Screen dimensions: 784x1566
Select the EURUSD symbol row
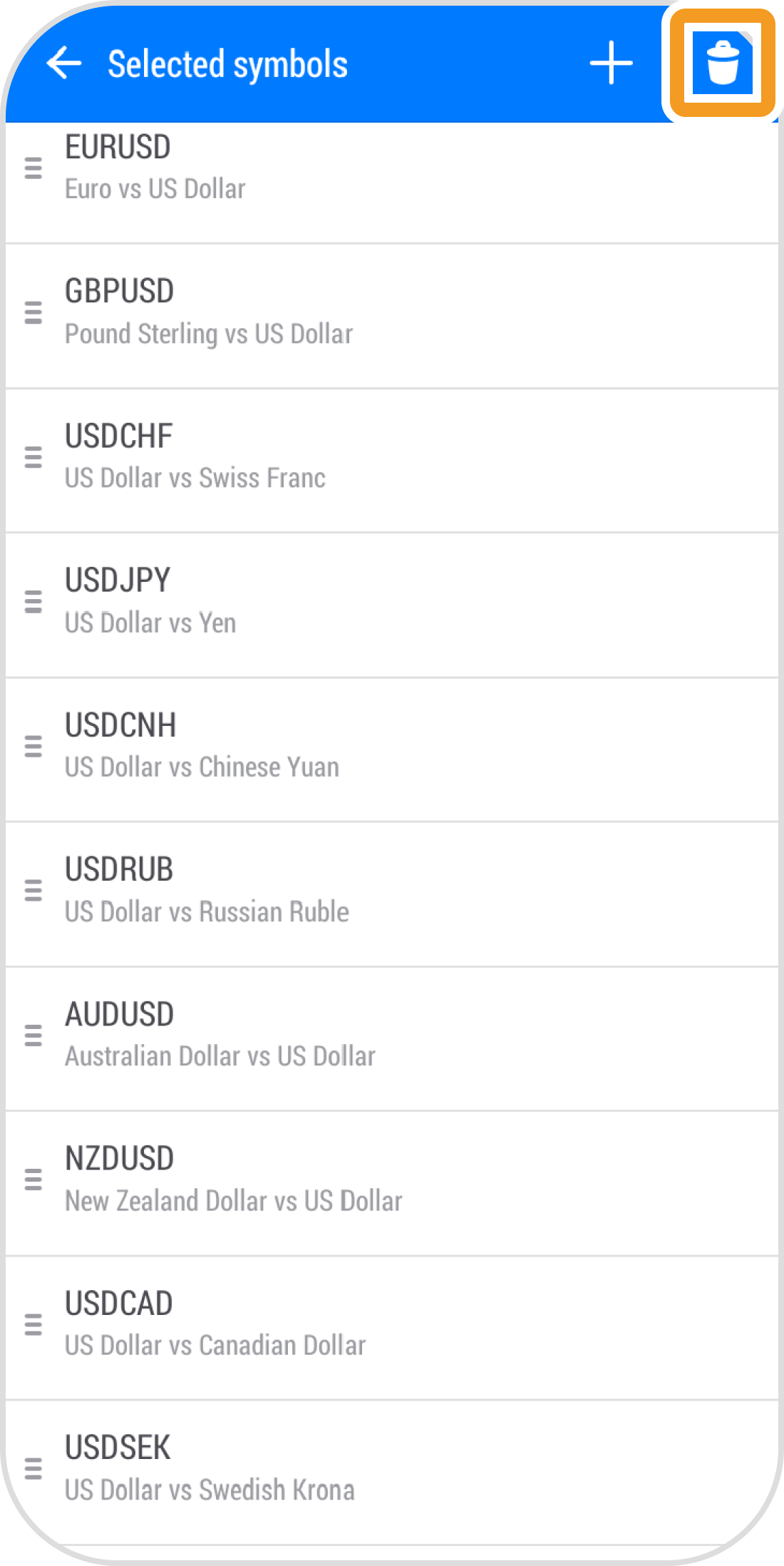point(392,169)
